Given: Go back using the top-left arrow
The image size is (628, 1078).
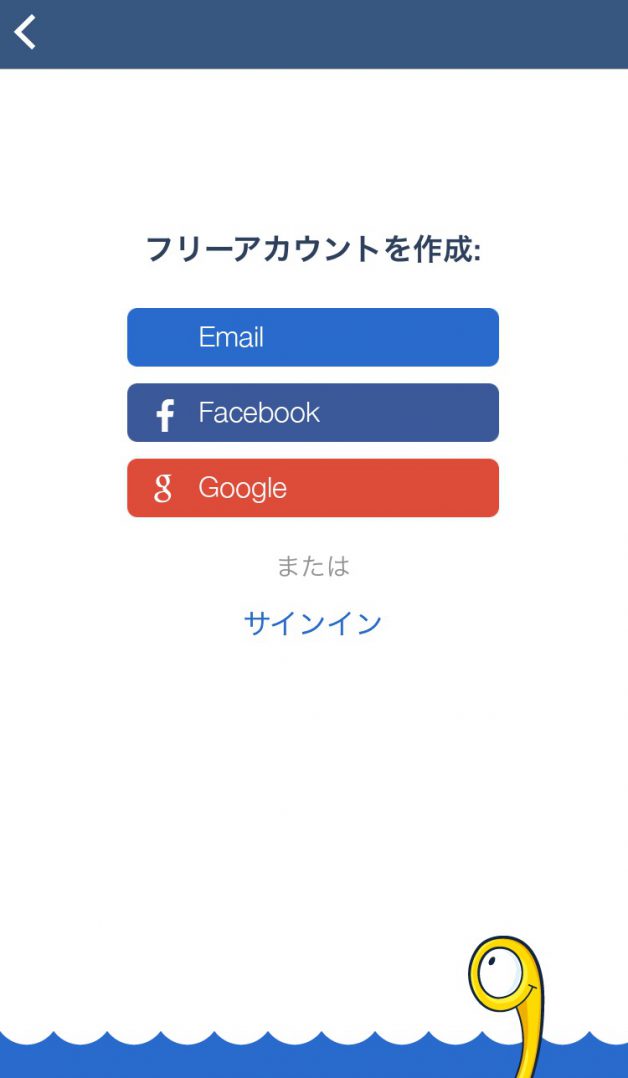Looking at the screenshot, I should coord(25,32).
